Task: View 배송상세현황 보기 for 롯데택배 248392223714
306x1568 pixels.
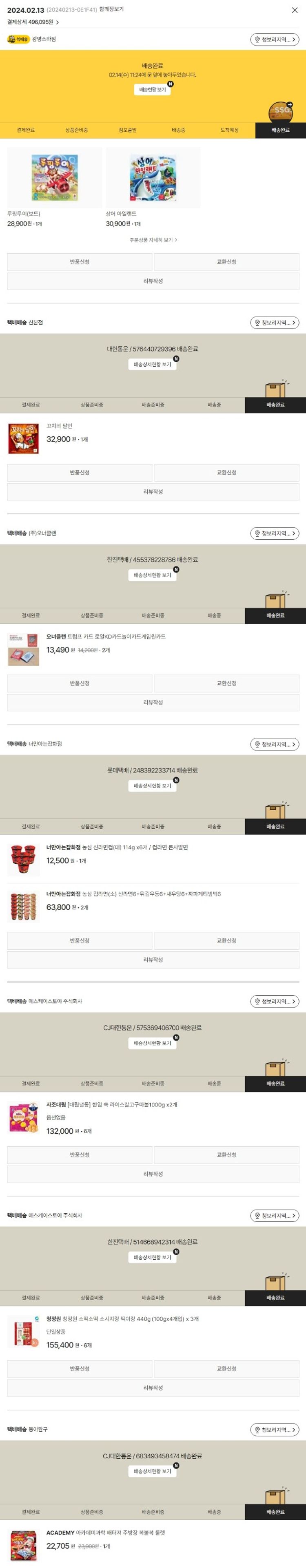Action: tap(153, 785)
